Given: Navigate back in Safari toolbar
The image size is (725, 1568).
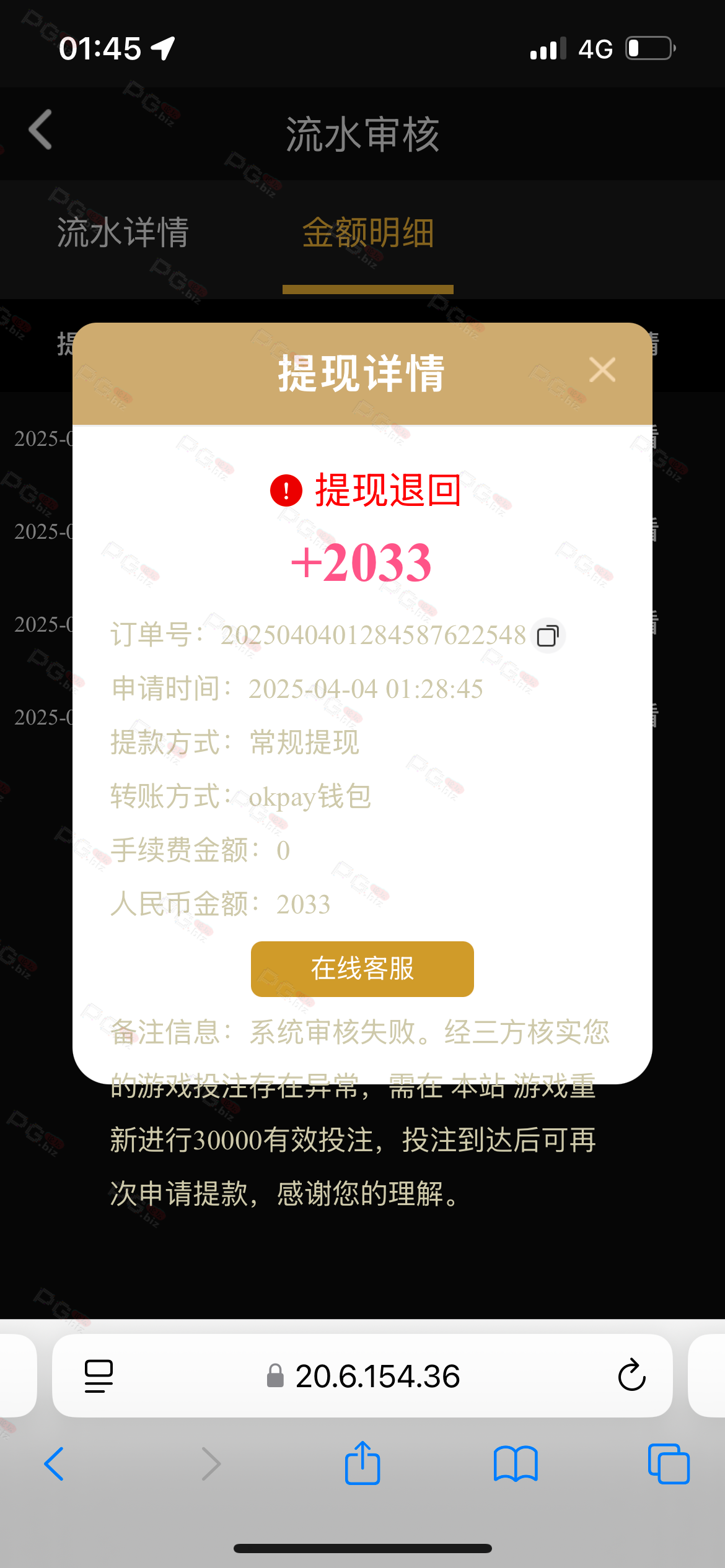Looking at the screenshot, I should (x=54, y=1464).
